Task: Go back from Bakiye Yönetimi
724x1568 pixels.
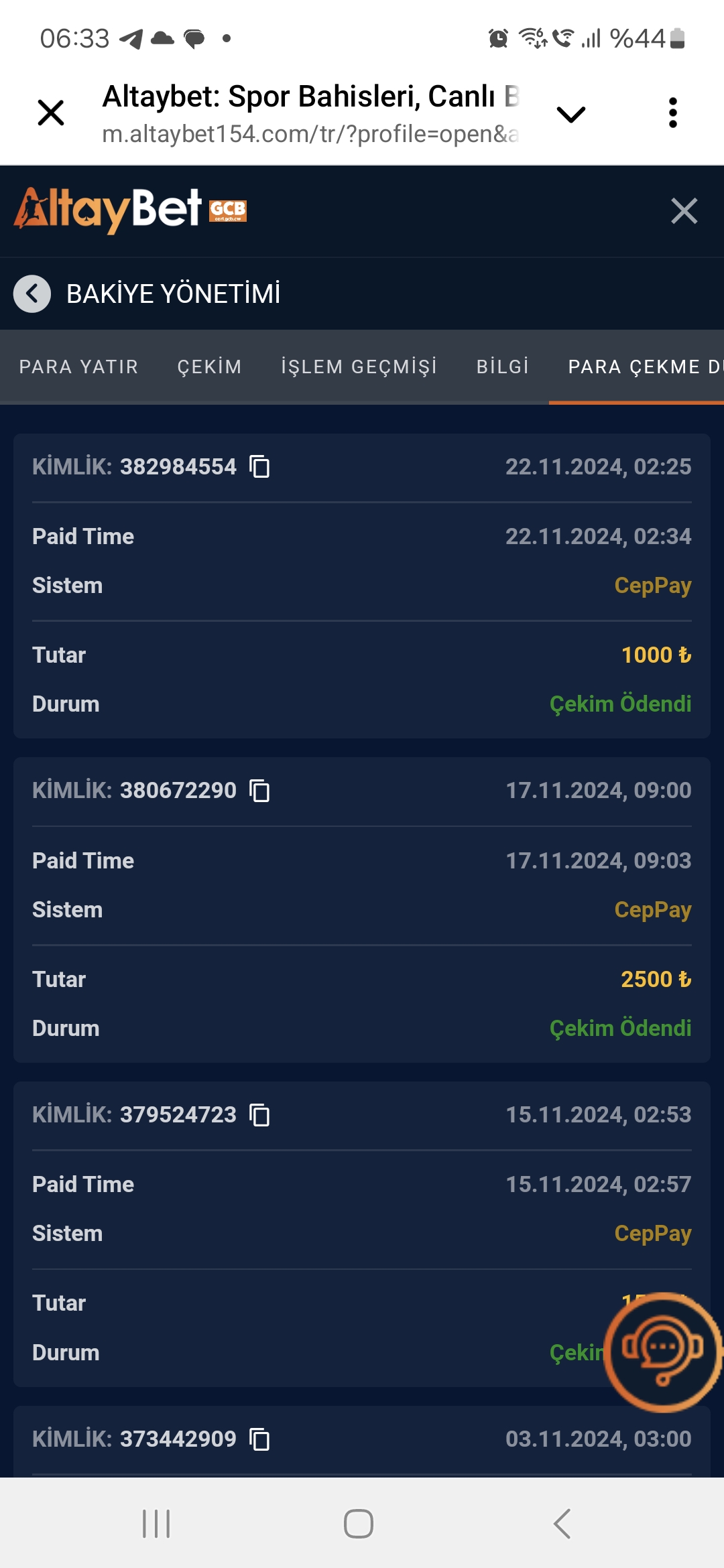Action: [32, 293]
